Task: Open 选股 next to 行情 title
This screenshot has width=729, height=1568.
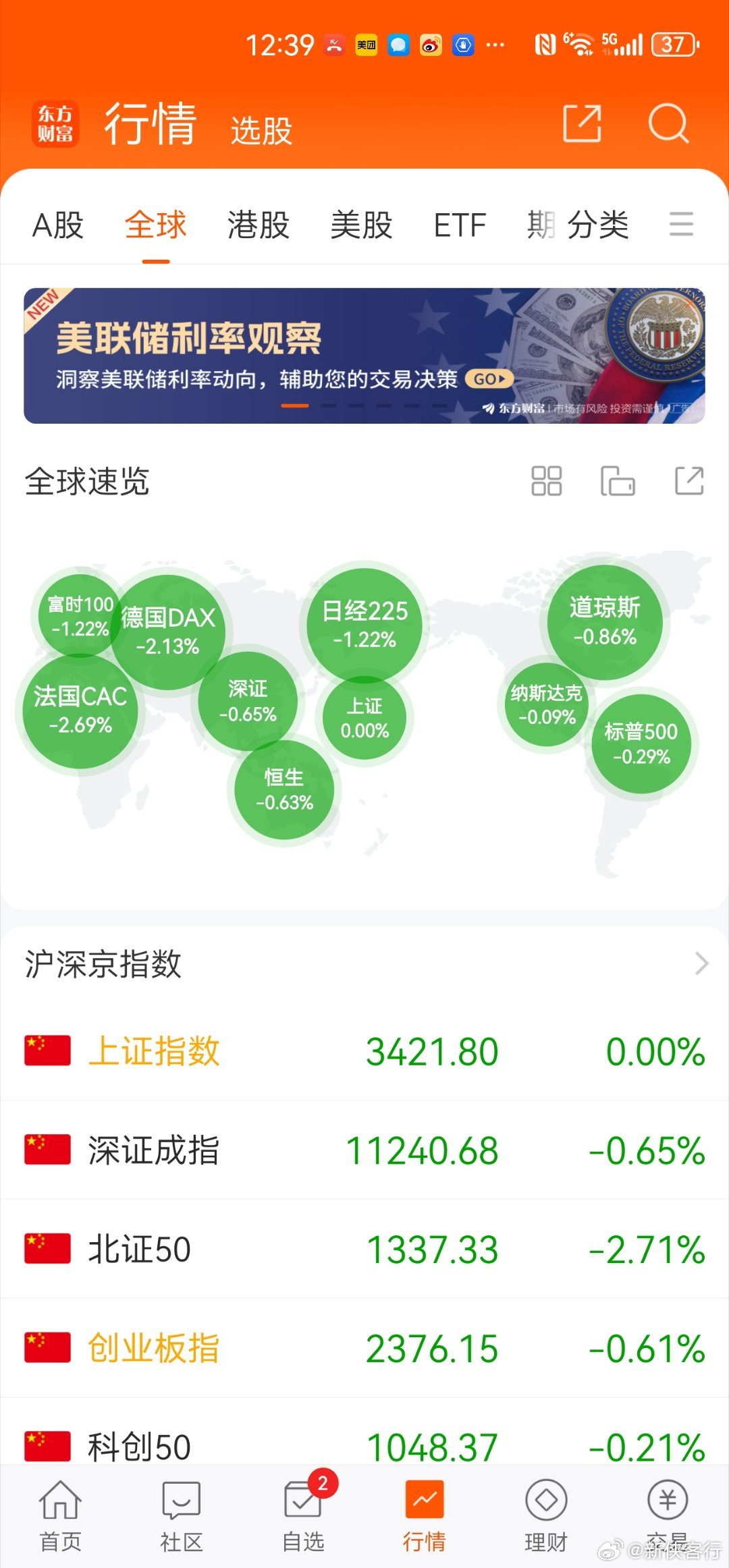Action: pyautogui.click(x=260, y=130)
